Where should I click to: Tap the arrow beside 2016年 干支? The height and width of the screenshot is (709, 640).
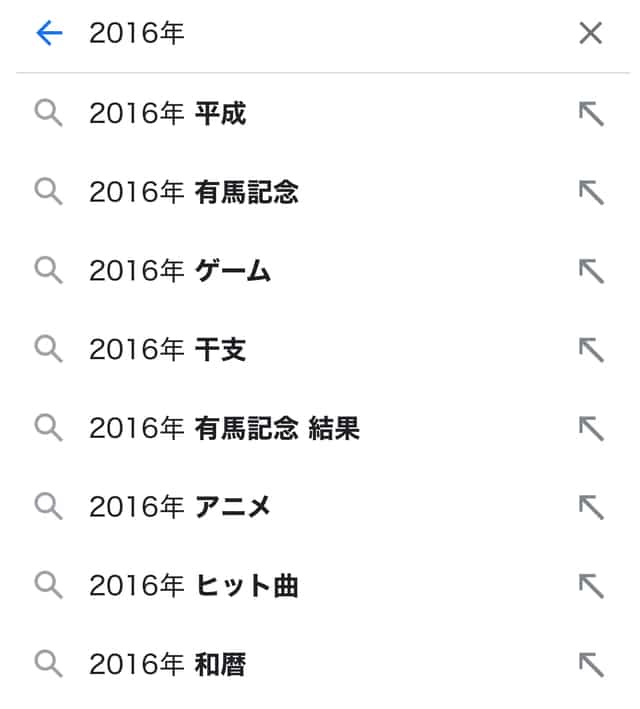(x=591, y=350)
